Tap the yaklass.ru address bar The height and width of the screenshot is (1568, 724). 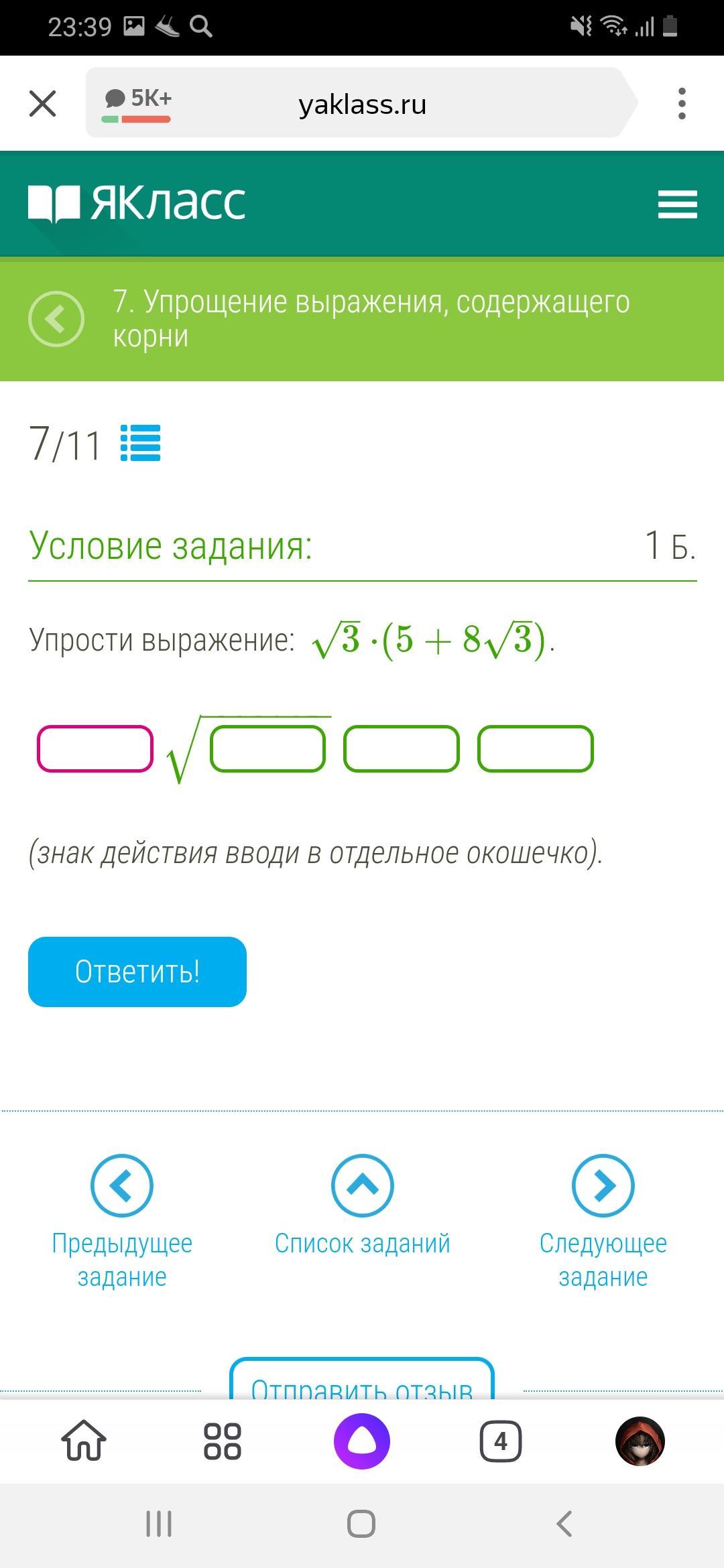[x=362, y=104]
